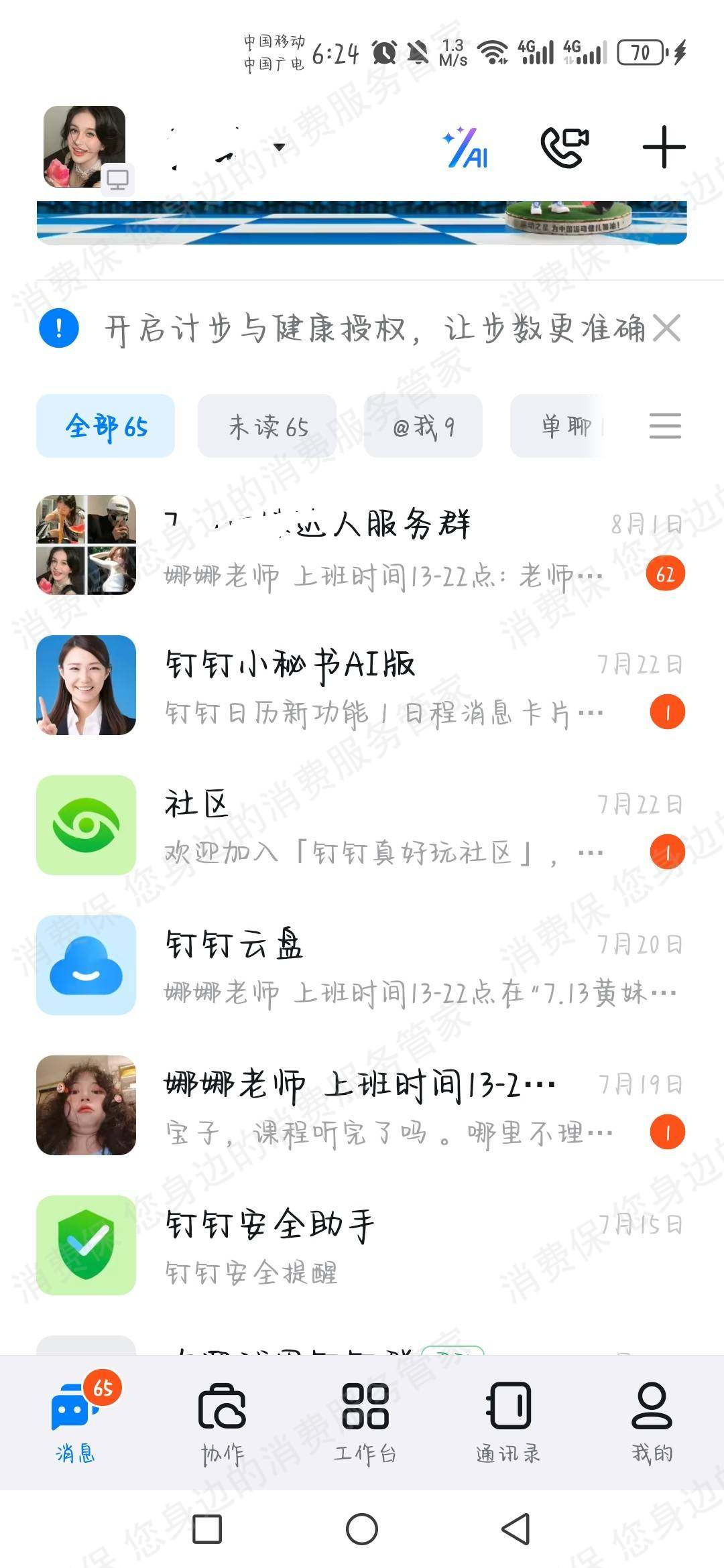Enable the 未读65 unread filter
Viewport: 724px width, 1568px height.
pyautogui.click(x=267, y=426)
